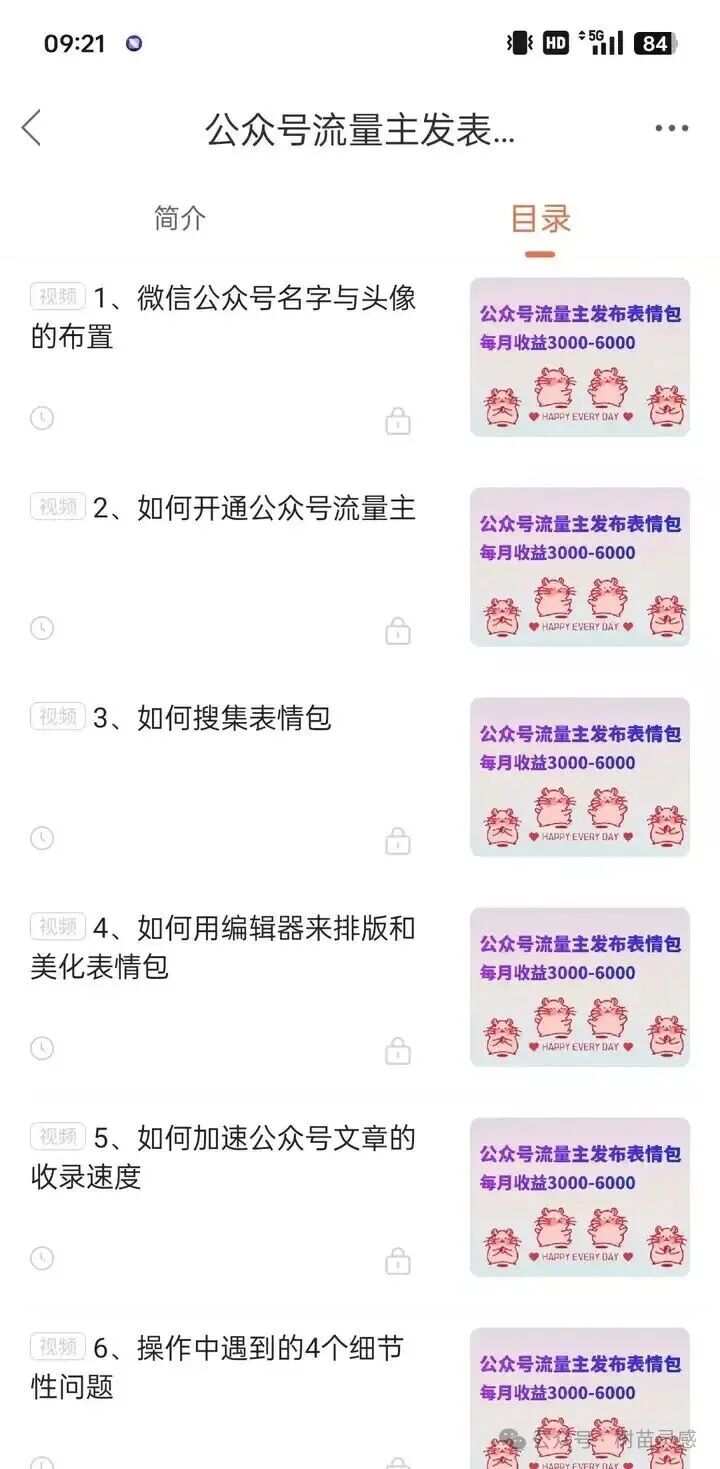The image size is (720, 1469).
Task: Click the lock icon on lesson 4
Action: (x=398, y=1051)
